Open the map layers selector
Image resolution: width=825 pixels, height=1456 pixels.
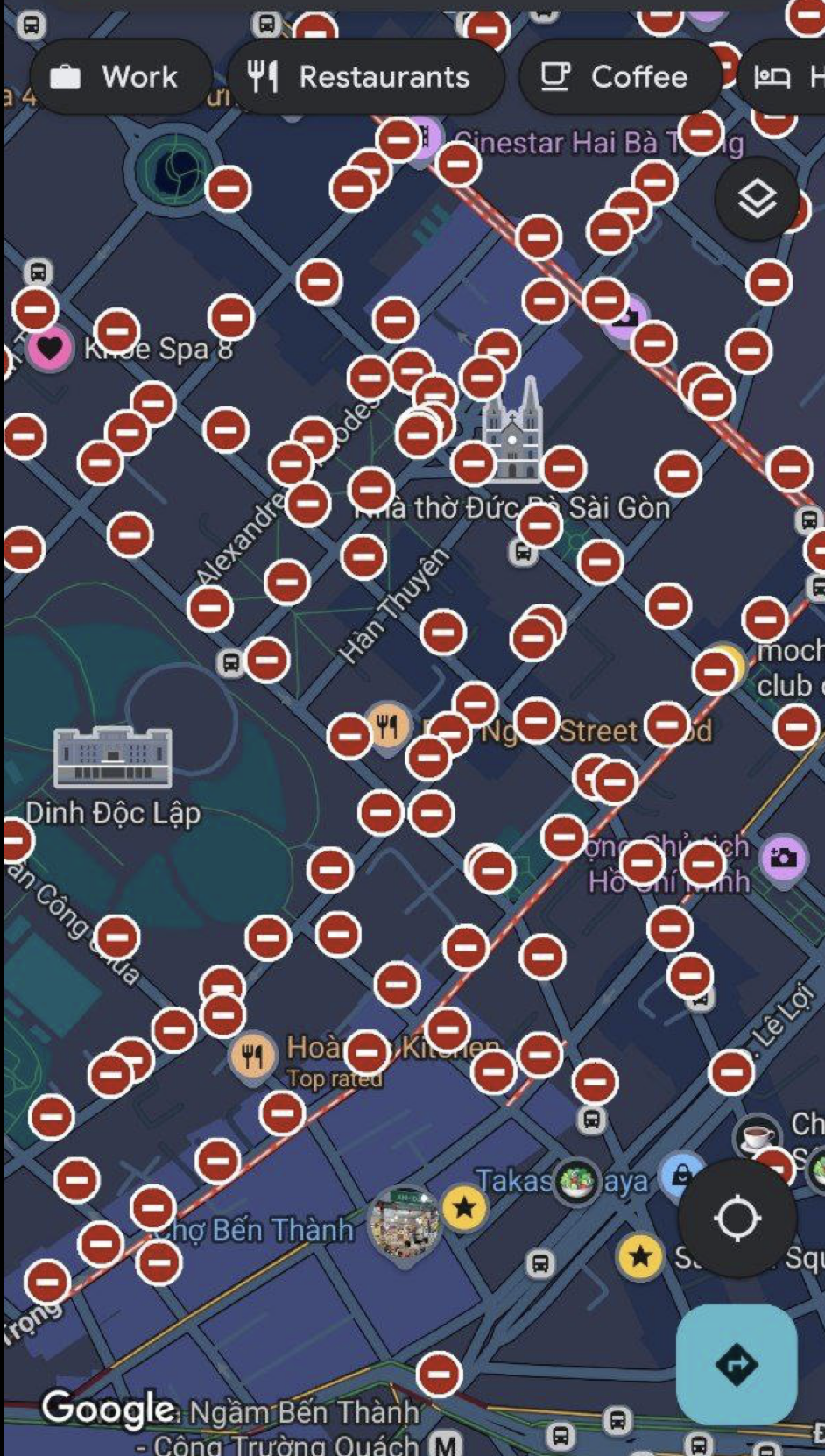coord(757,201)
